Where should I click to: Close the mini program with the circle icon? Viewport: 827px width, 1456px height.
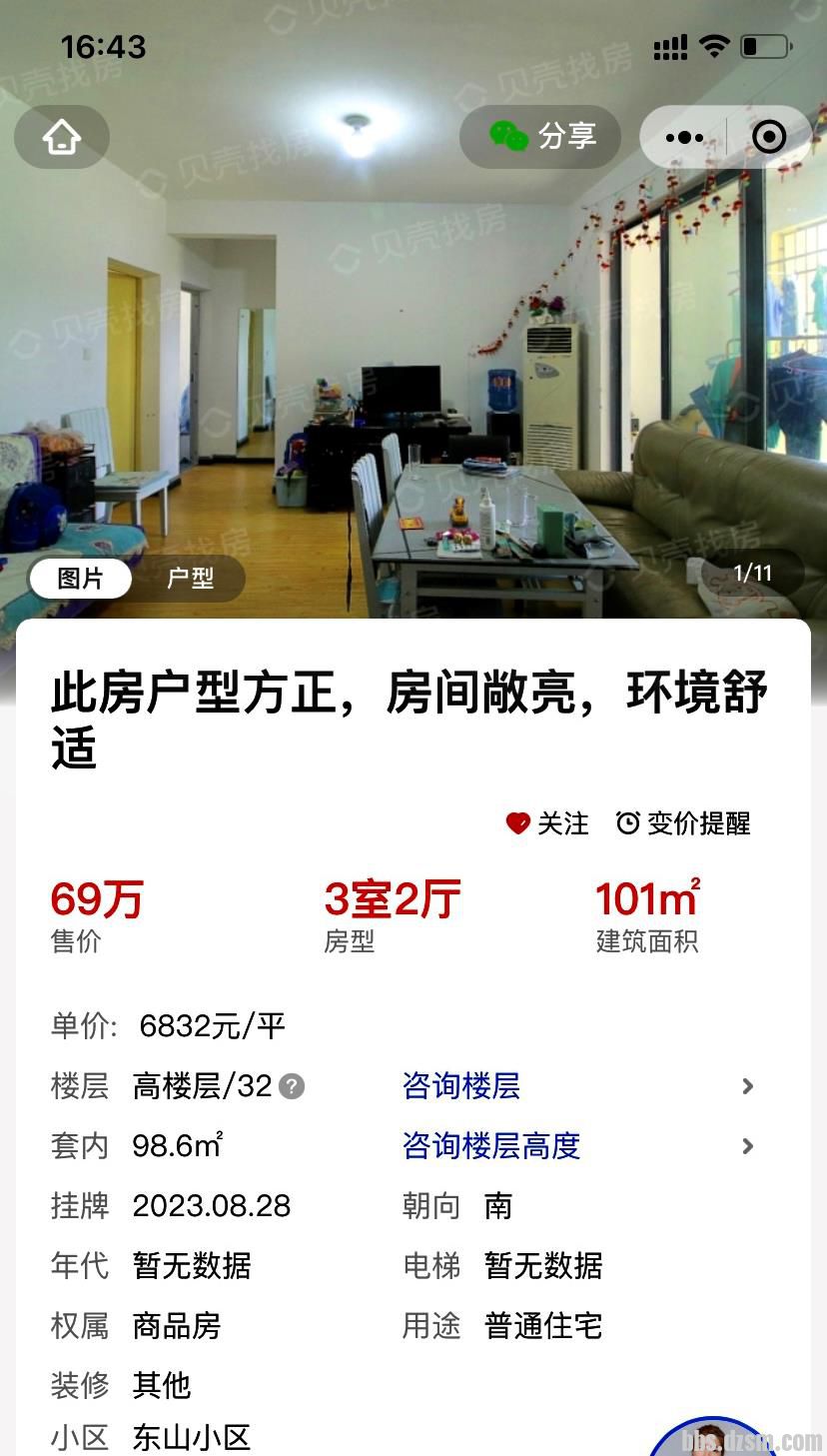click(x=768, y=137)
